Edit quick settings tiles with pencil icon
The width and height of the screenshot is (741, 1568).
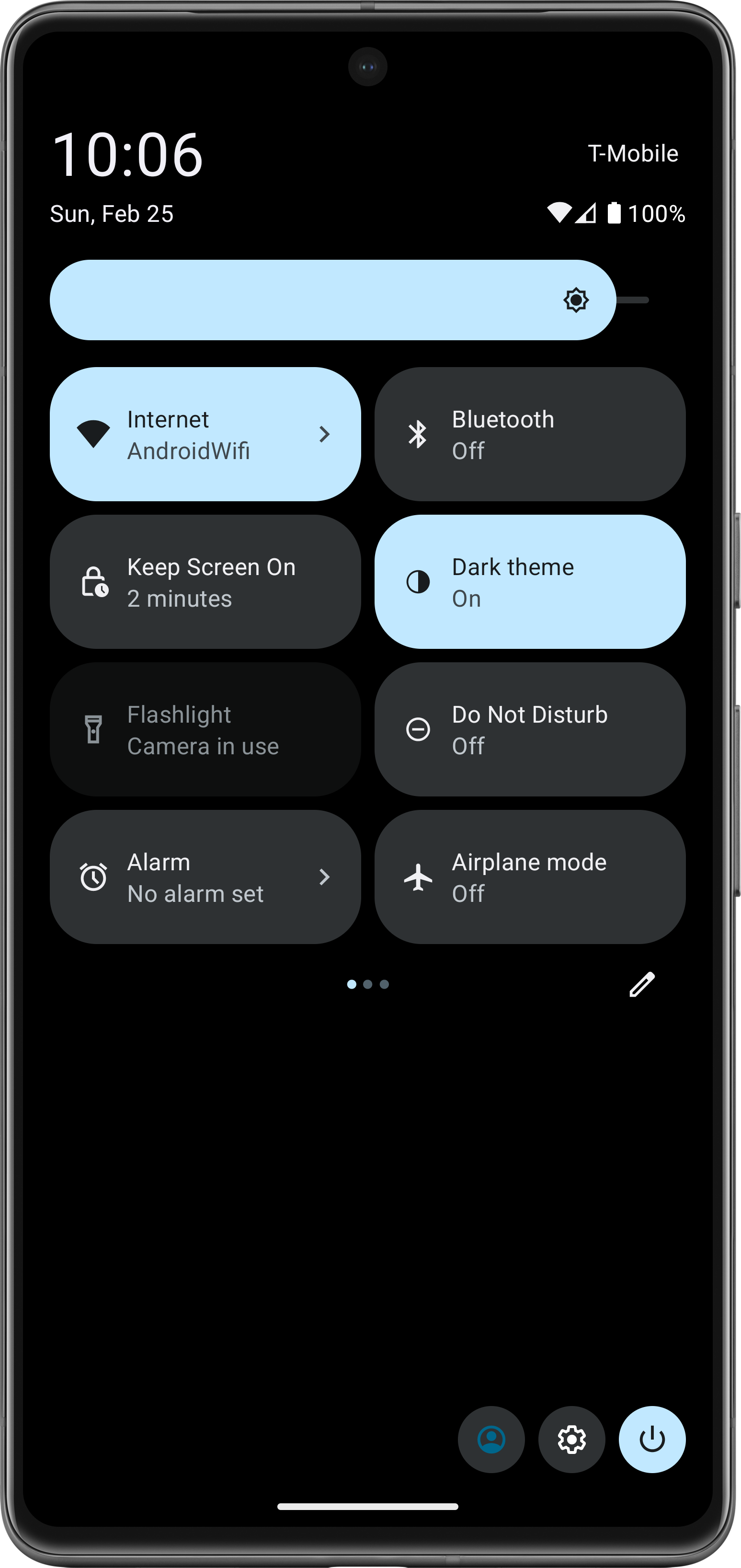click(x=641, y=984)
